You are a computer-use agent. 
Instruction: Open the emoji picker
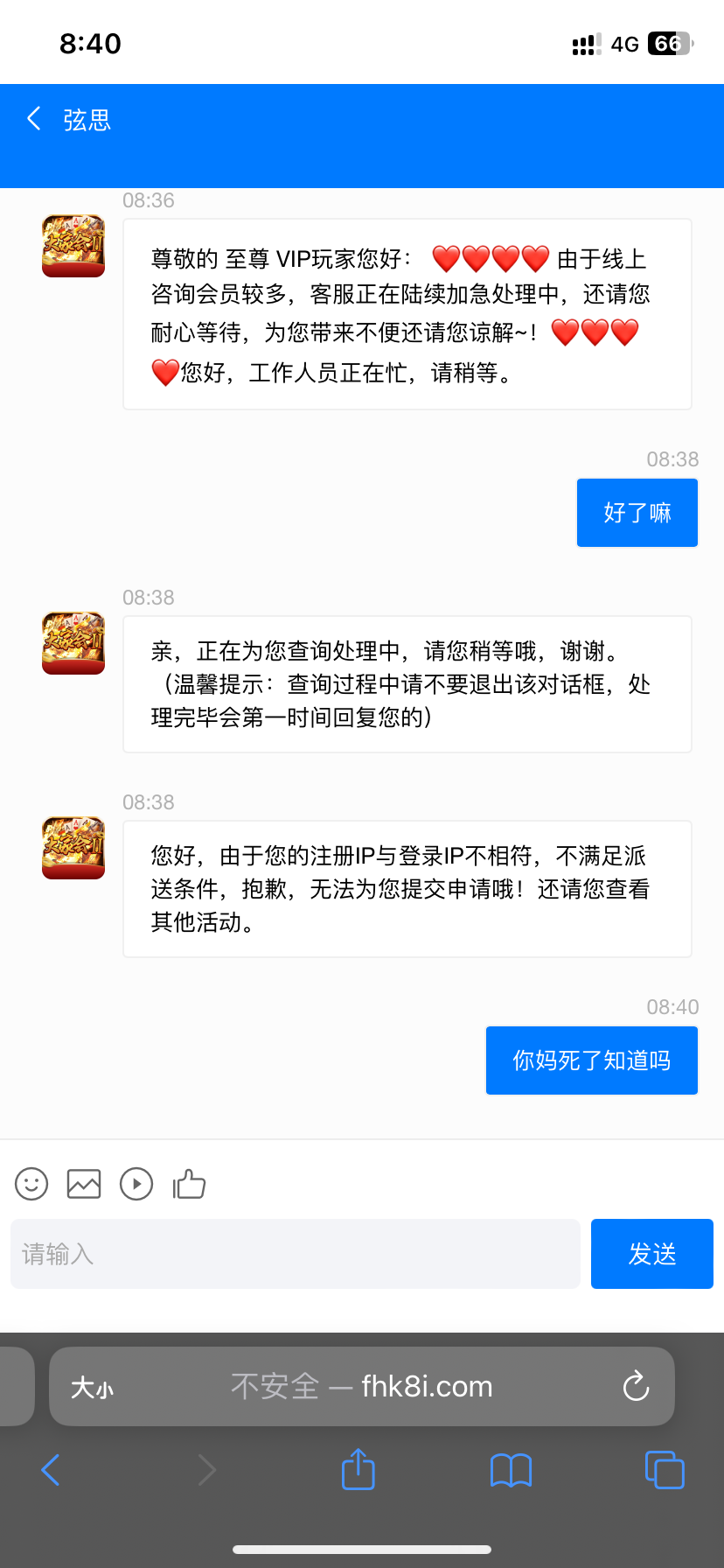tap(31, 1184)
